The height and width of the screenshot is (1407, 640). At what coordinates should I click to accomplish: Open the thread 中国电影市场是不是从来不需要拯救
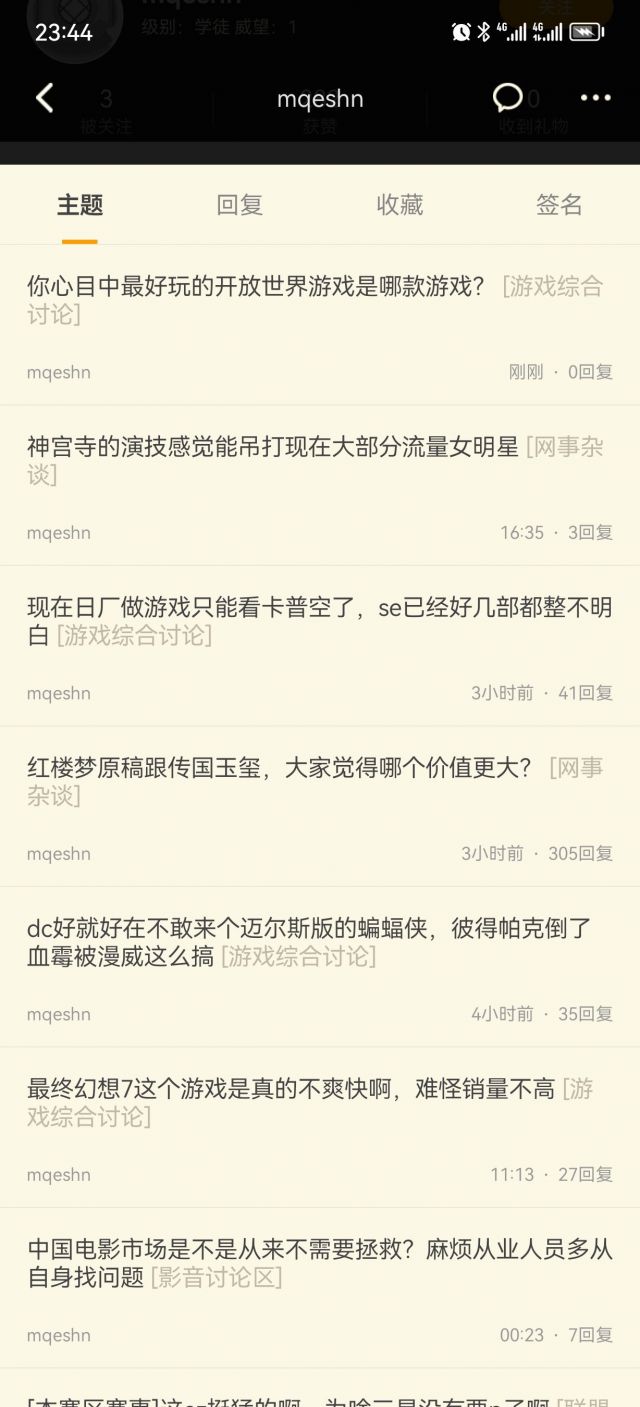tap(320, 1288)
